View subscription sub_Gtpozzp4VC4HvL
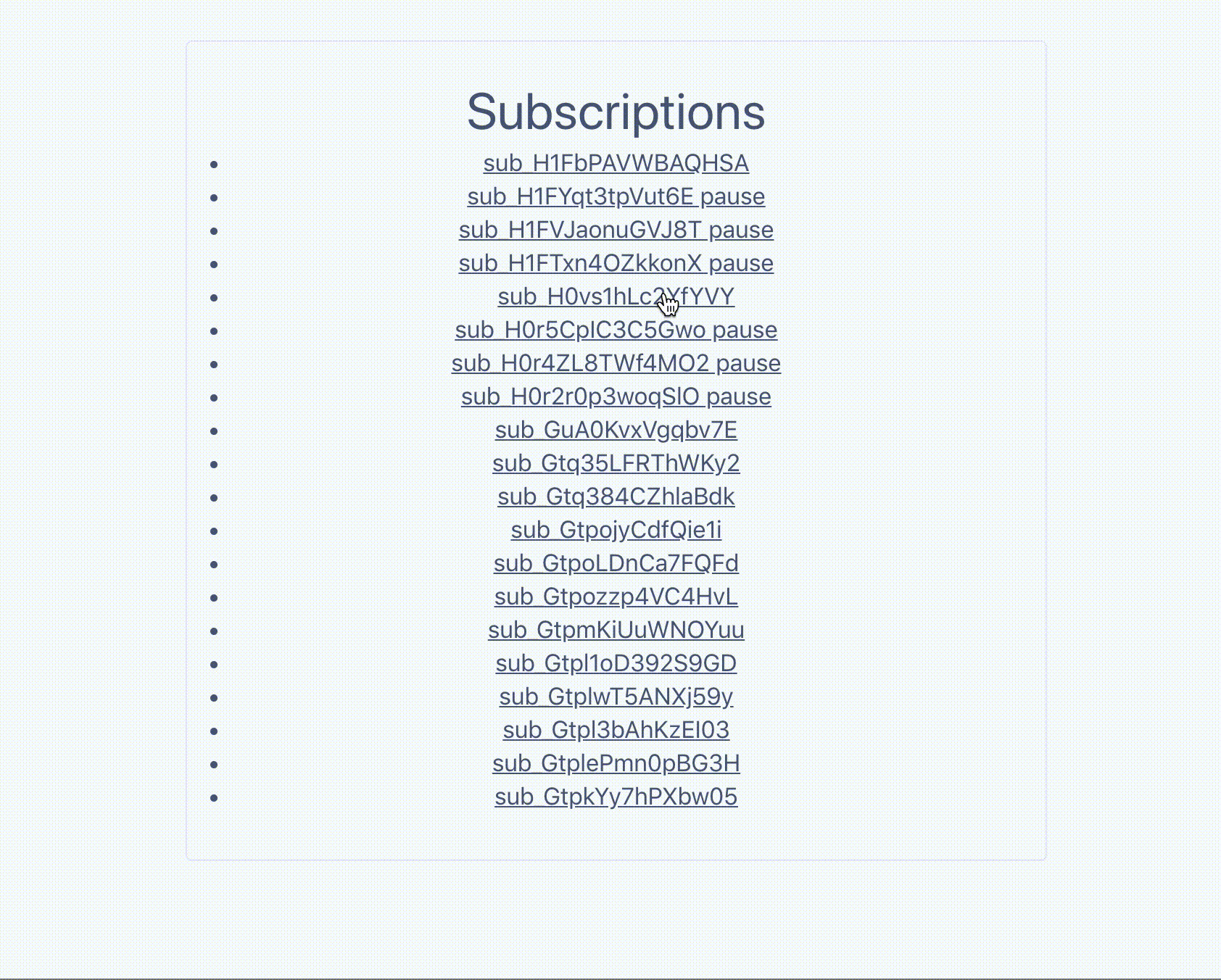Screen dimensions: 1221x980 (x=616, y=597)
